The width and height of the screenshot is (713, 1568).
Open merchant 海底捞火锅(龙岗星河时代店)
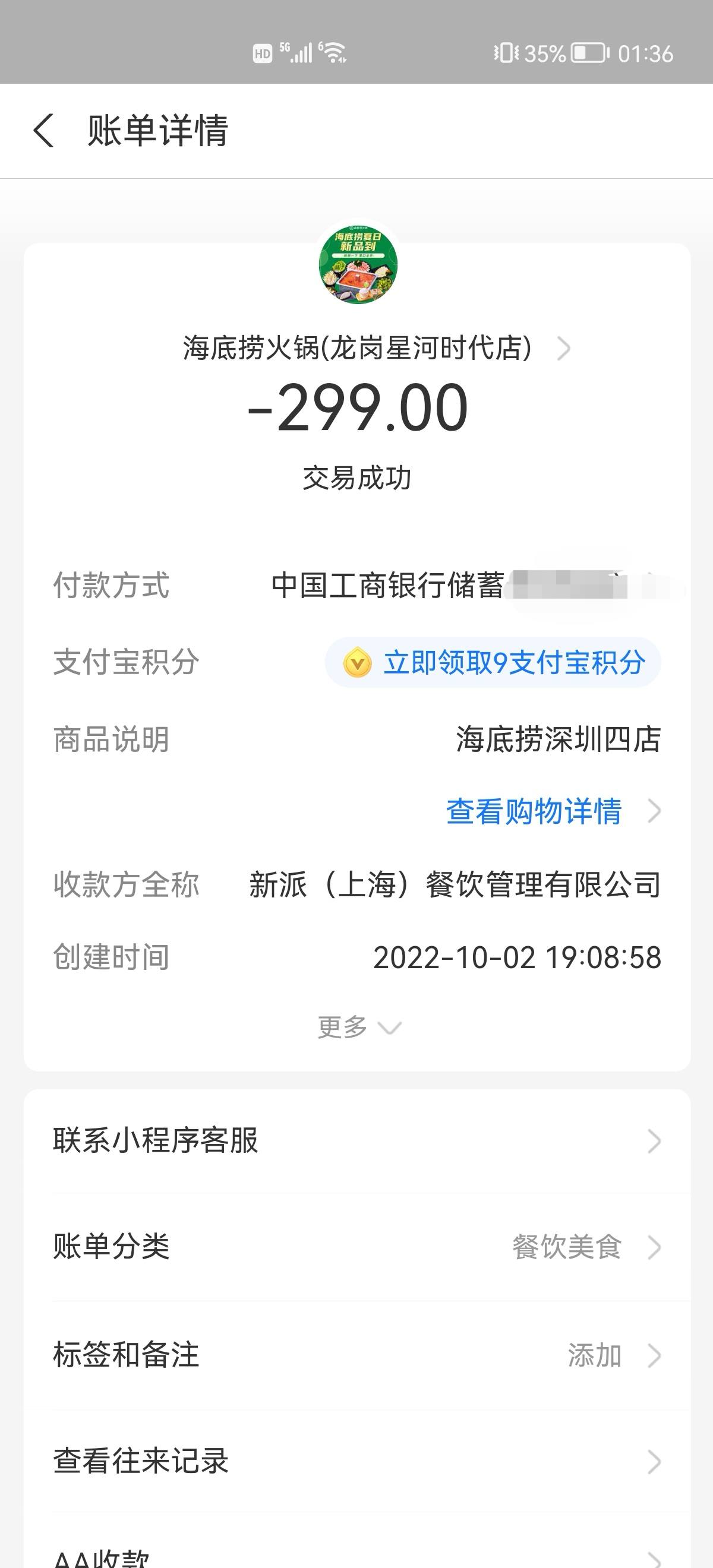coord(376,348)
